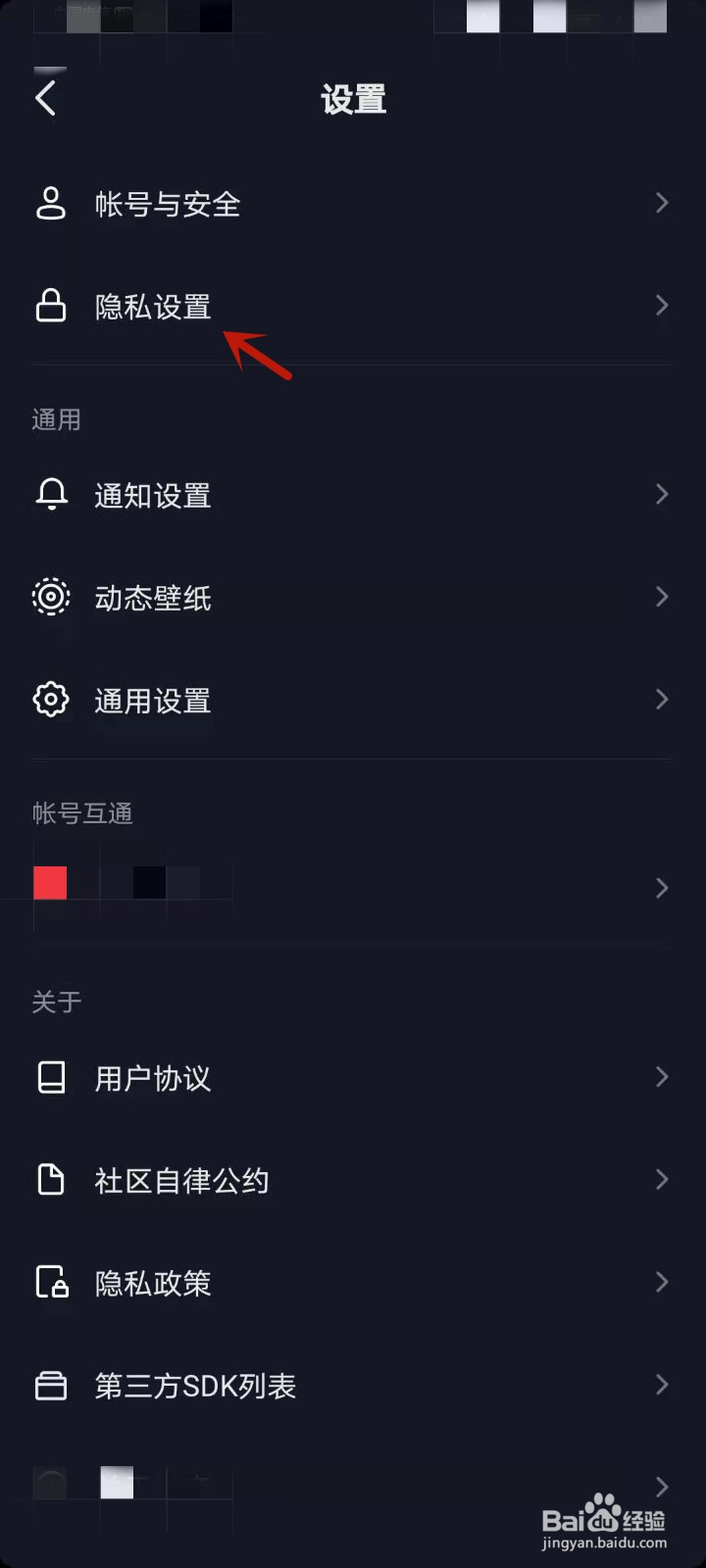Tap the book icon beside 用户协议
The height and width of the screenshot is (1568, 706).
[x=51, y=1077]
